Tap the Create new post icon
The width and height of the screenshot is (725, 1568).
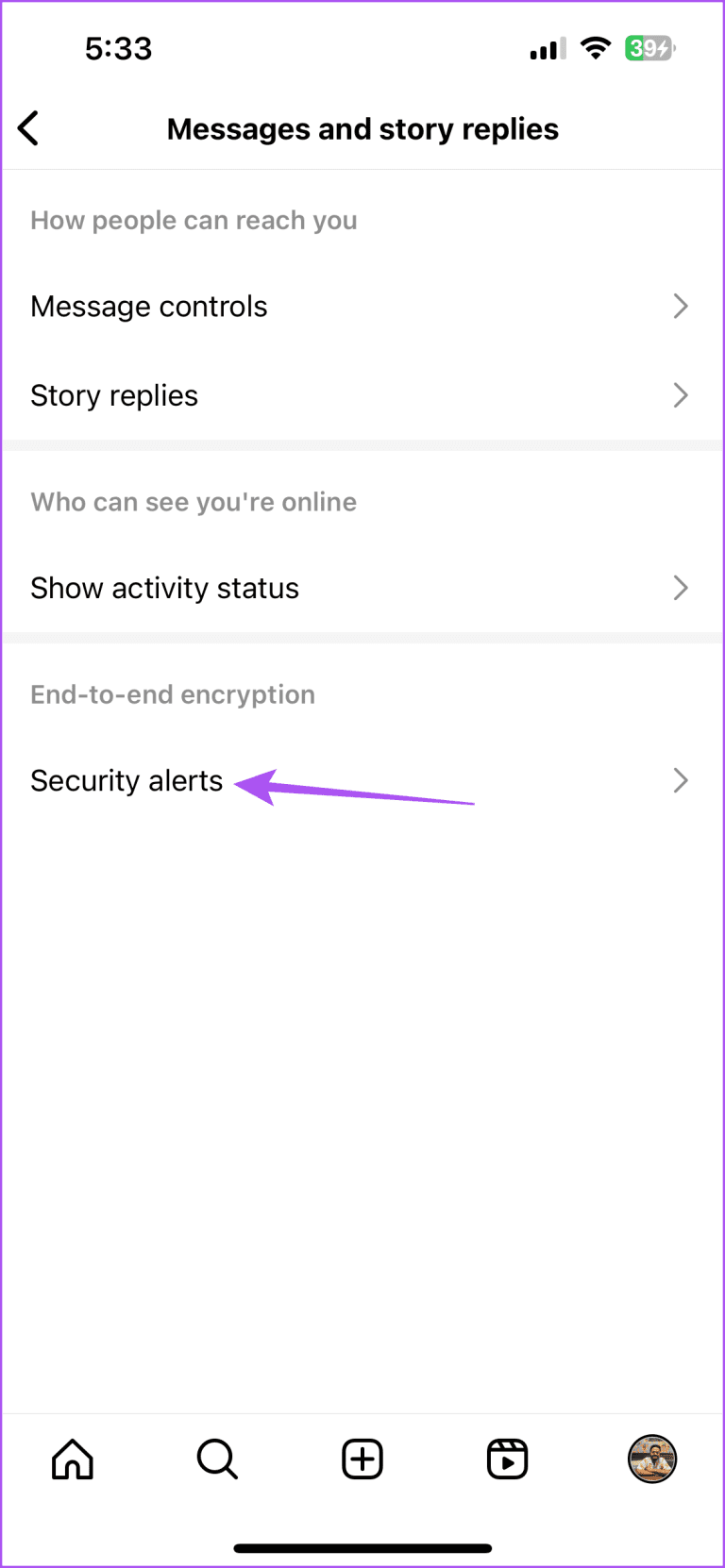coord(362,1460)
